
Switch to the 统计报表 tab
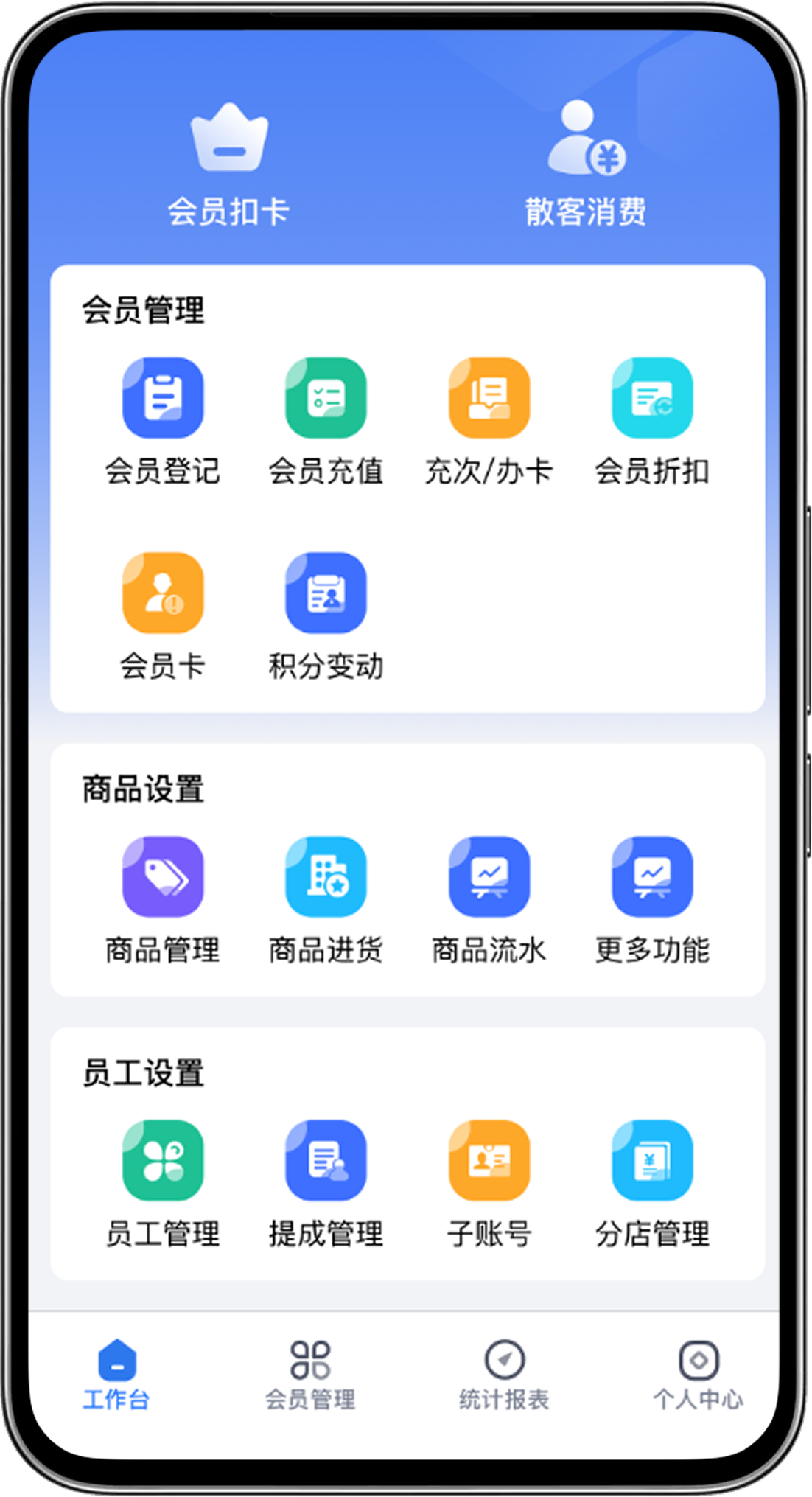point(504,1375)
